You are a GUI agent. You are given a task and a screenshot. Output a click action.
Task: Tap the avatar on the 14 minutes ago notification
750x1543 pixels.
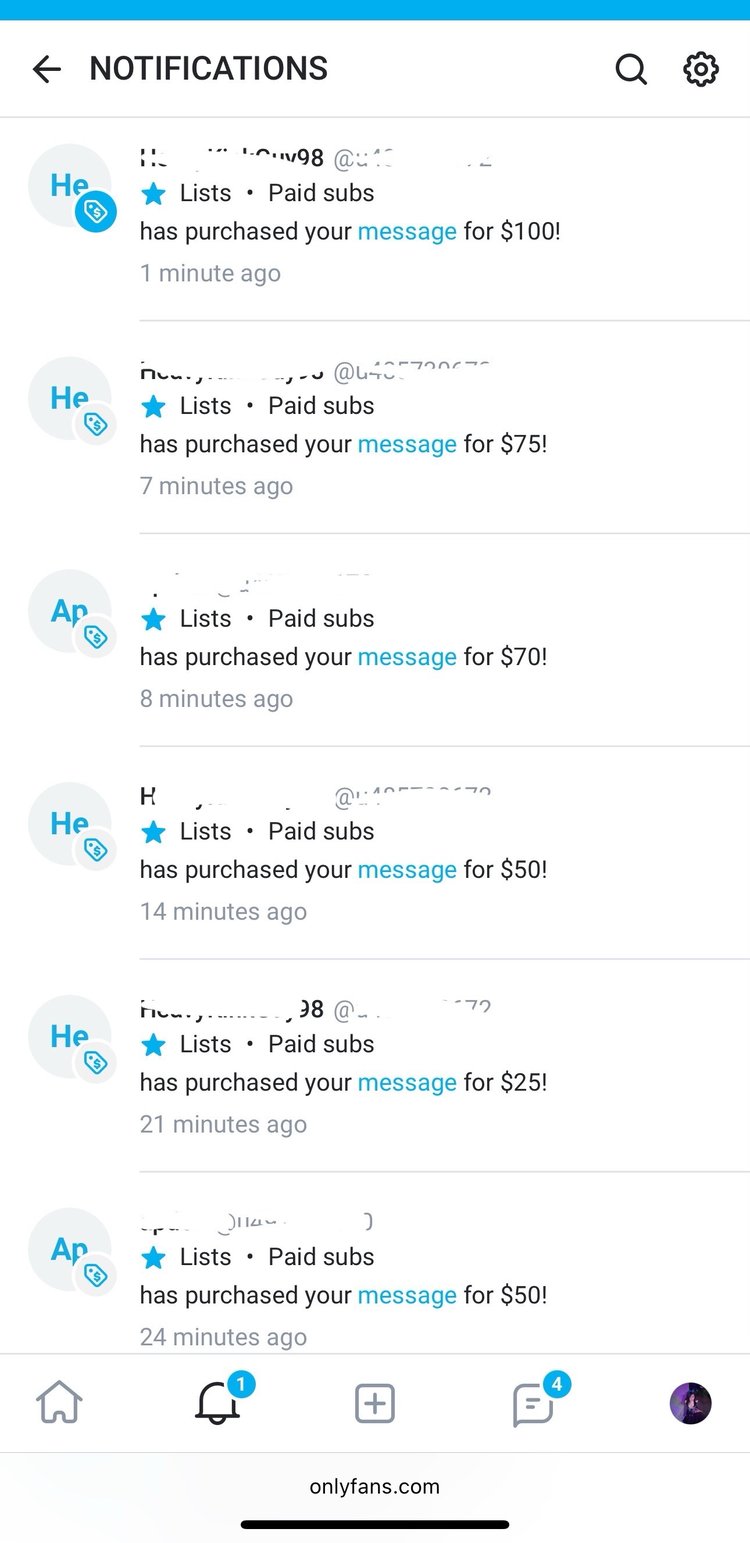pyautogui.click(x=70, y=824)
